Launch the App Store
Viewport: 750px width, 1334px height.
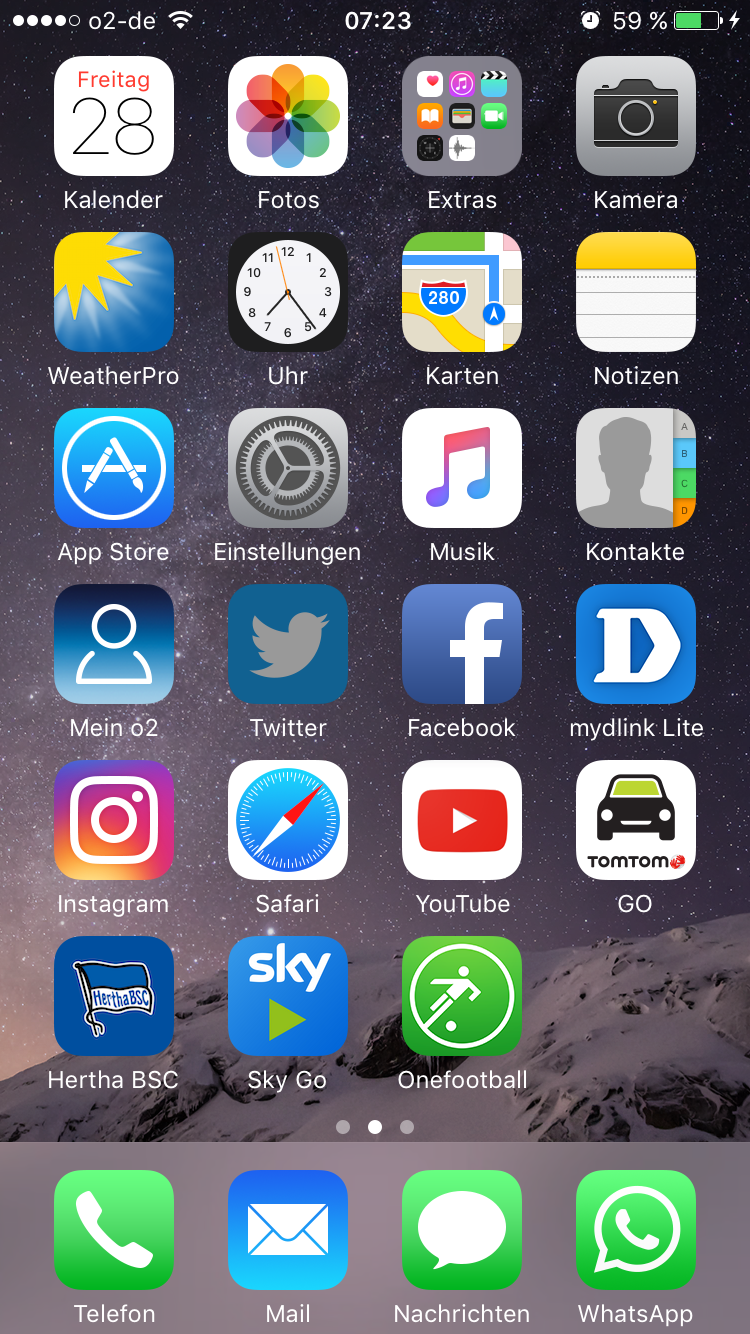114,468
